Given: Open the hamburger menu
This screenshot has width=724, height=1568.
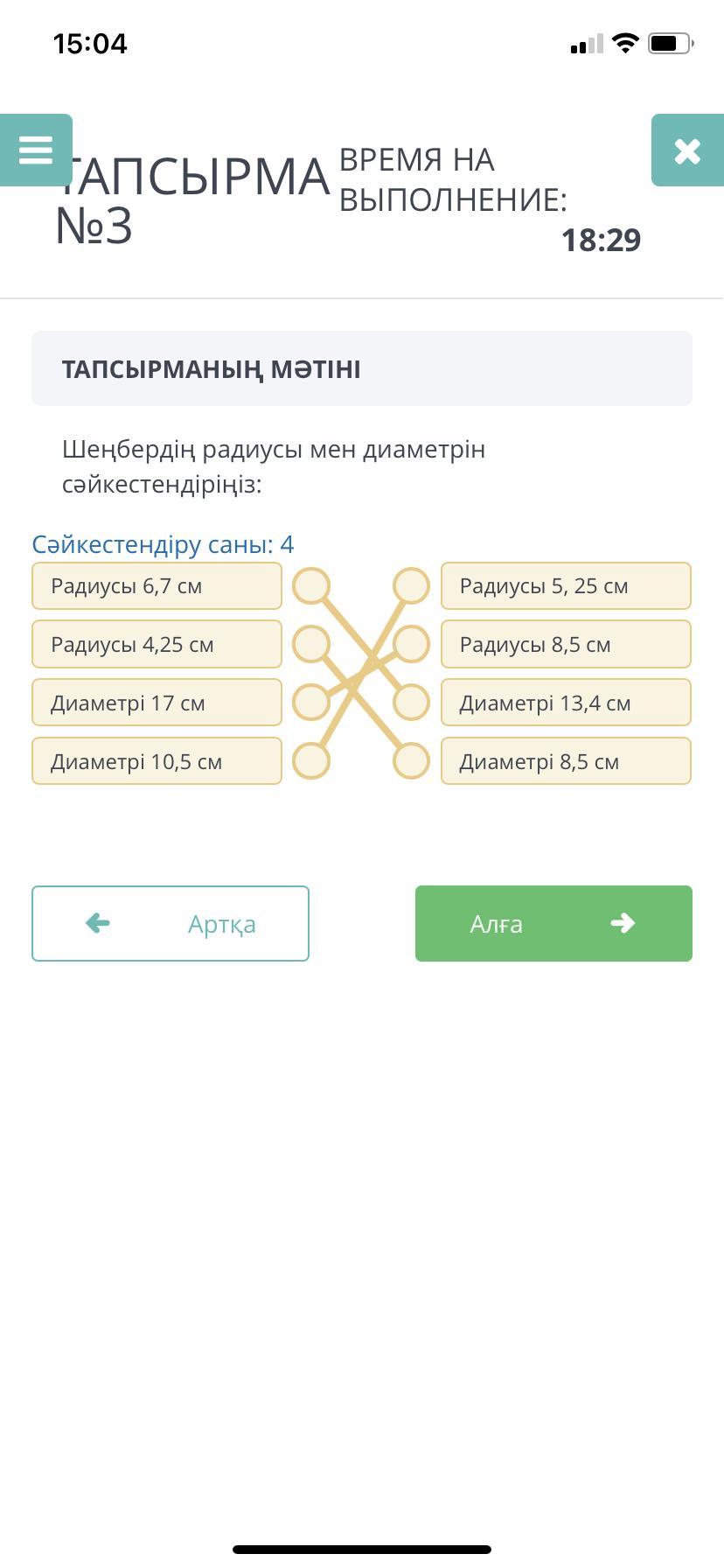Looking at the screenshot, I should click(36, 150).
